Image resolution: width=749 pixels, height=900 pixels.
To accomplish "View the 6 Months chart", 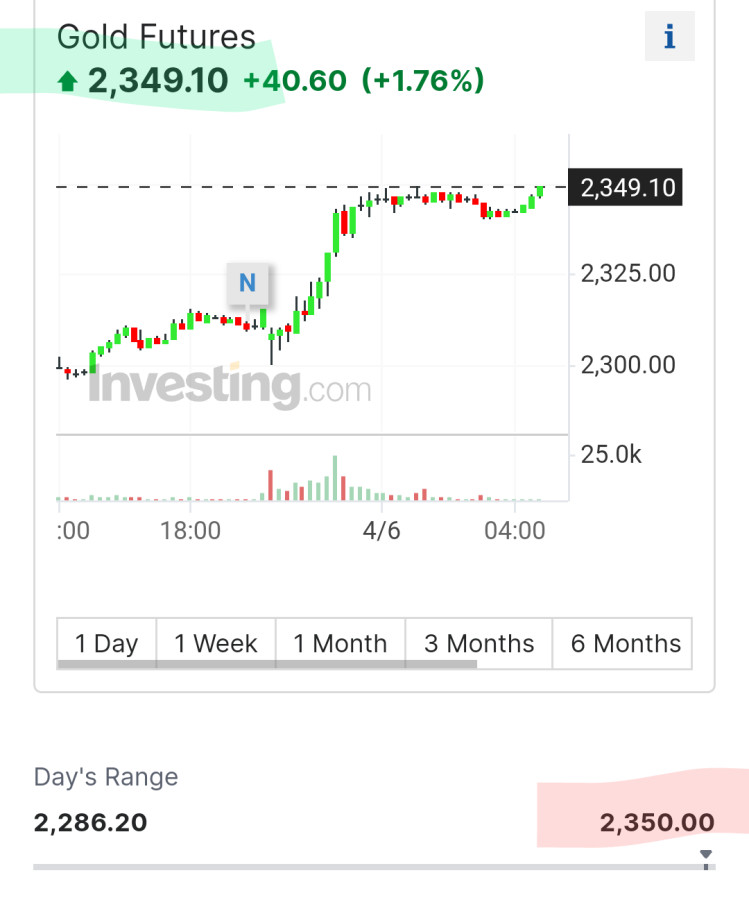I will [625, 643].
